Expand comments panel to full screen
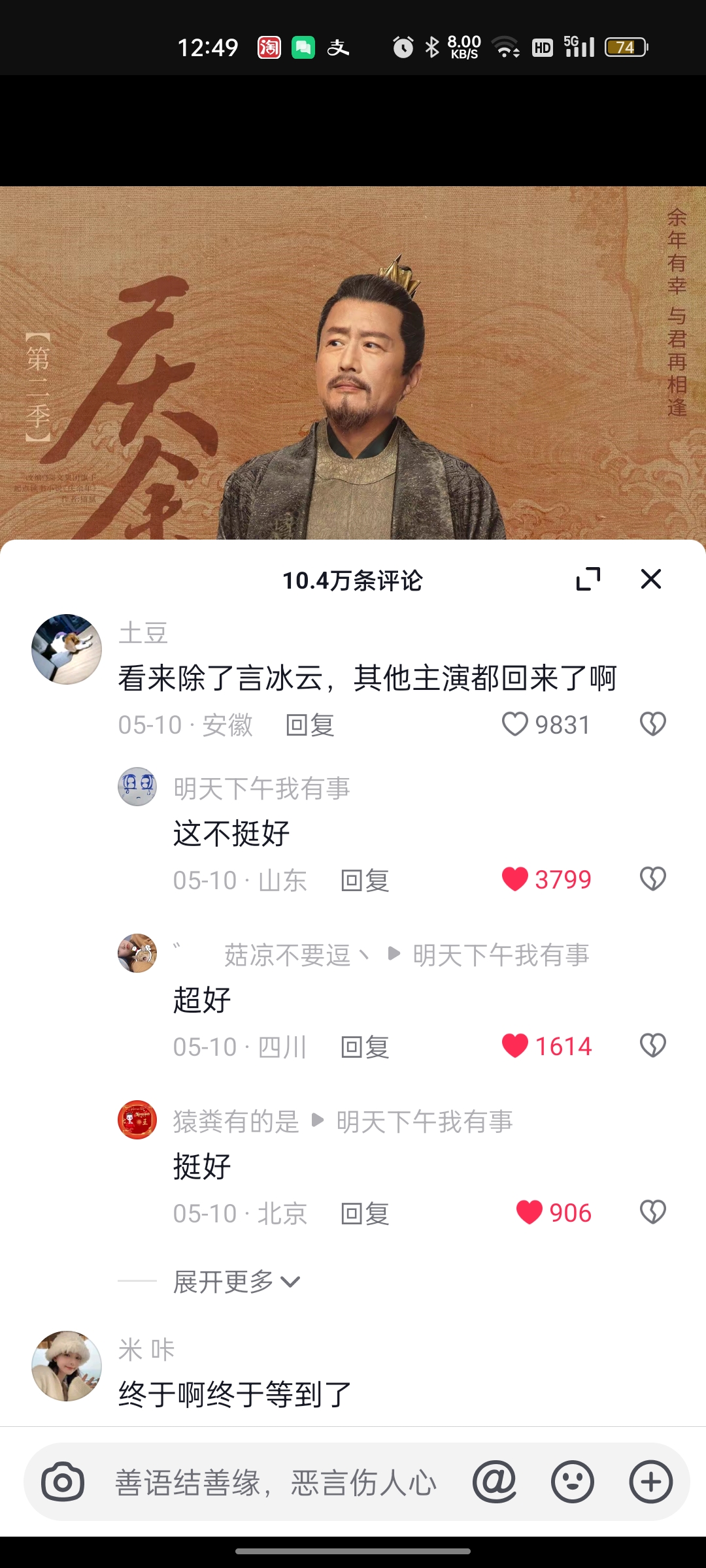The height and width of the screenshot is (1568, 706). [x=588, y=579]
